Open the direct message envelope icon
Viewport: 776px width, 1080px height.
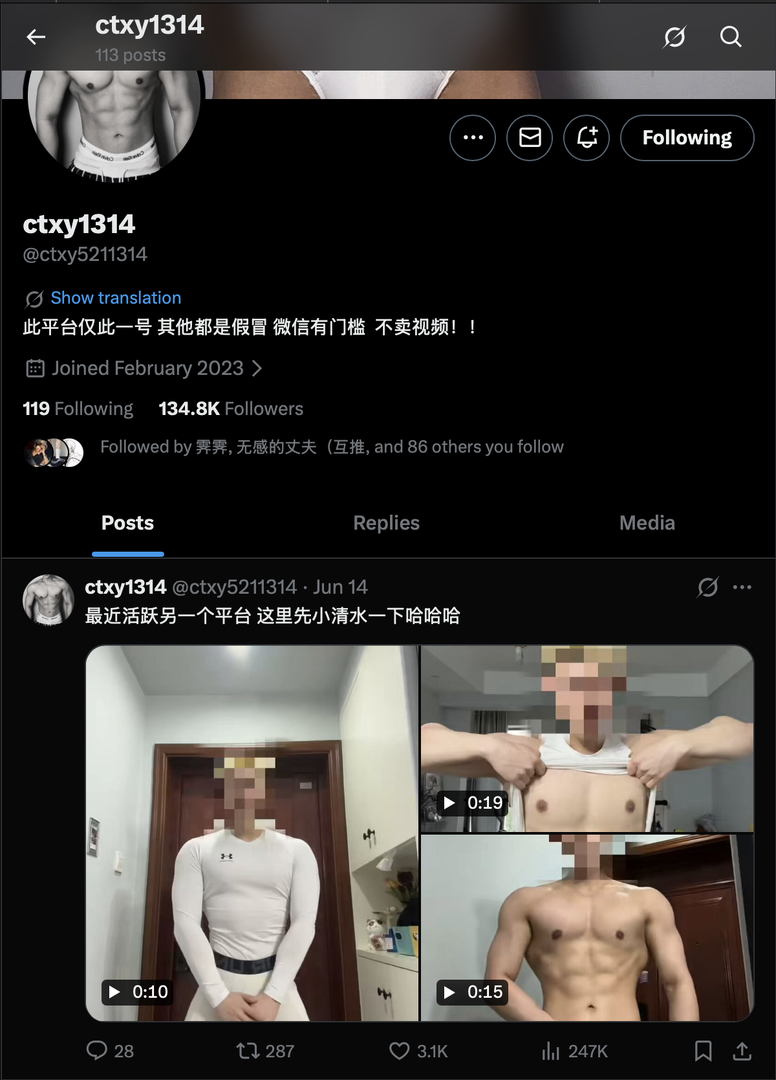tap(530, 138)
